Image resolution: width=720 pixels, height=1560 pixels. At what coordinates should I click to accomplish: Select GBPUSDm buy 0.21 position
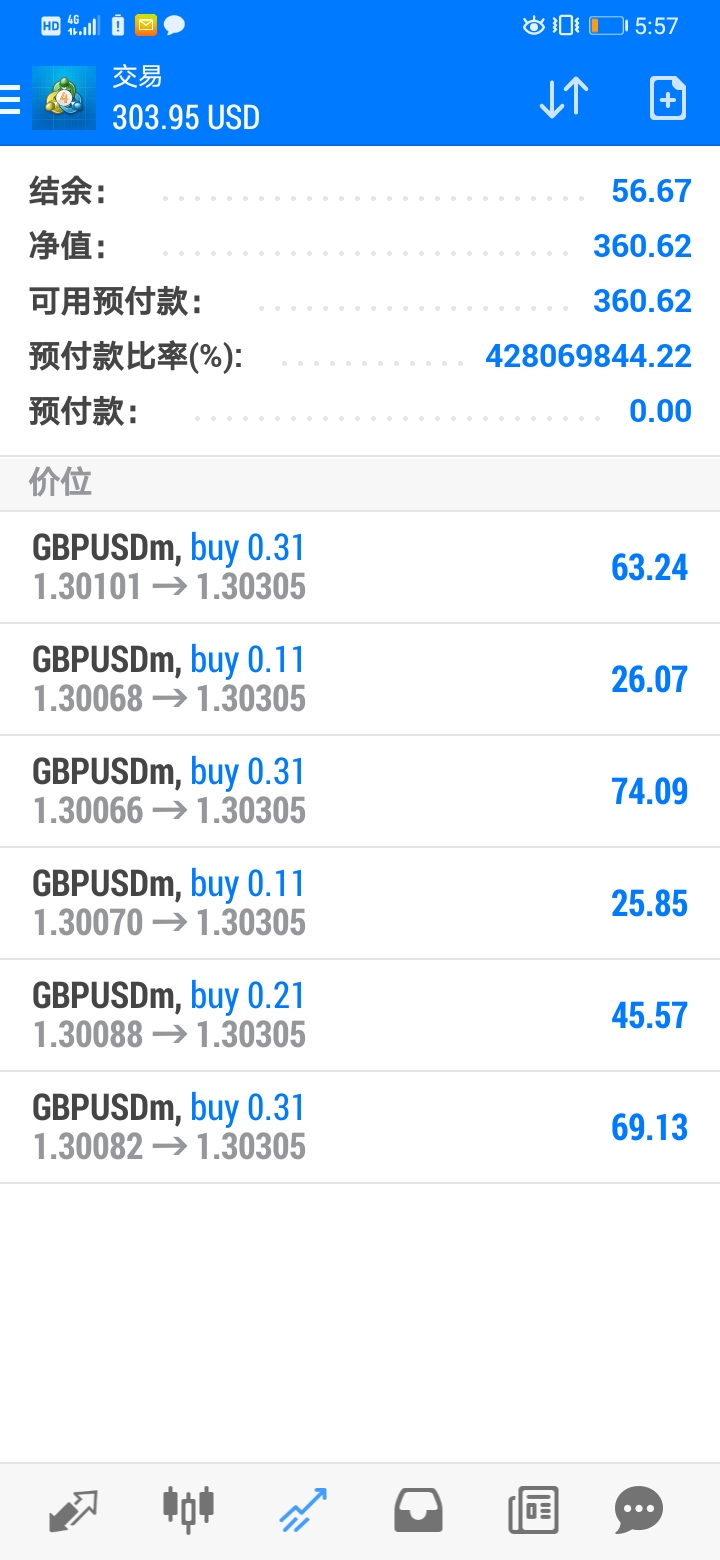360,1015
